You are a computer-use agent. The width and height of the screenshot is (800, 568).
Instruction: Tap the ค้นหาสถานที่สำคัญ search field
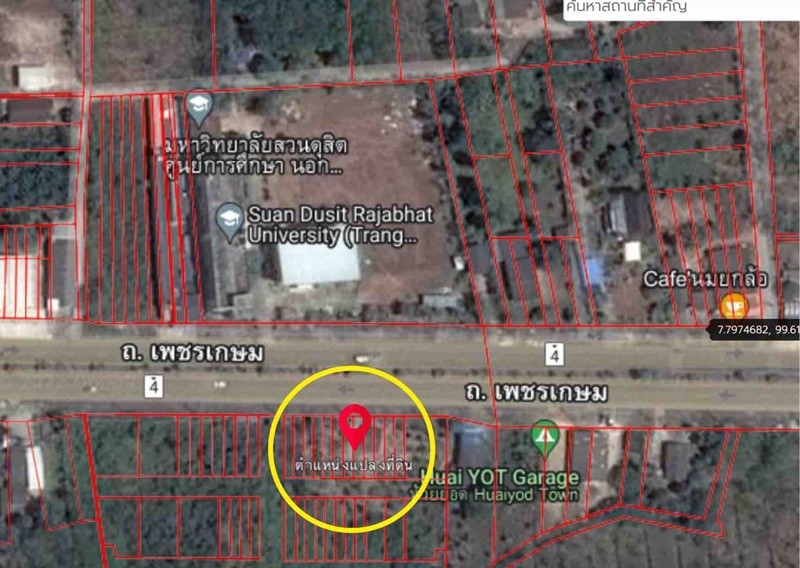678,9
